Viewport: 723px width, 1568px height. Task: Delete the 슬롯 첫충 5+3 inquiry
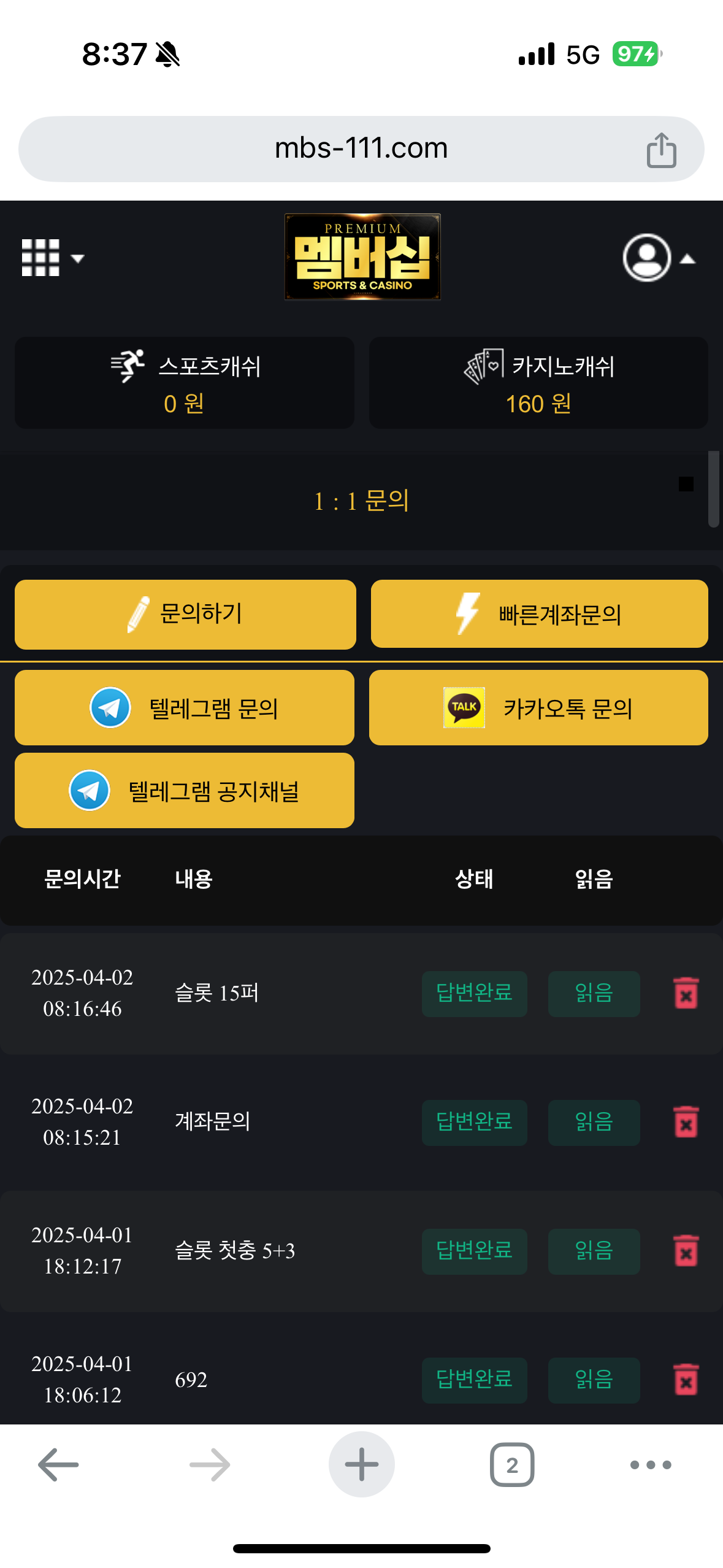pyautogui.click(x=686, y=1251)
